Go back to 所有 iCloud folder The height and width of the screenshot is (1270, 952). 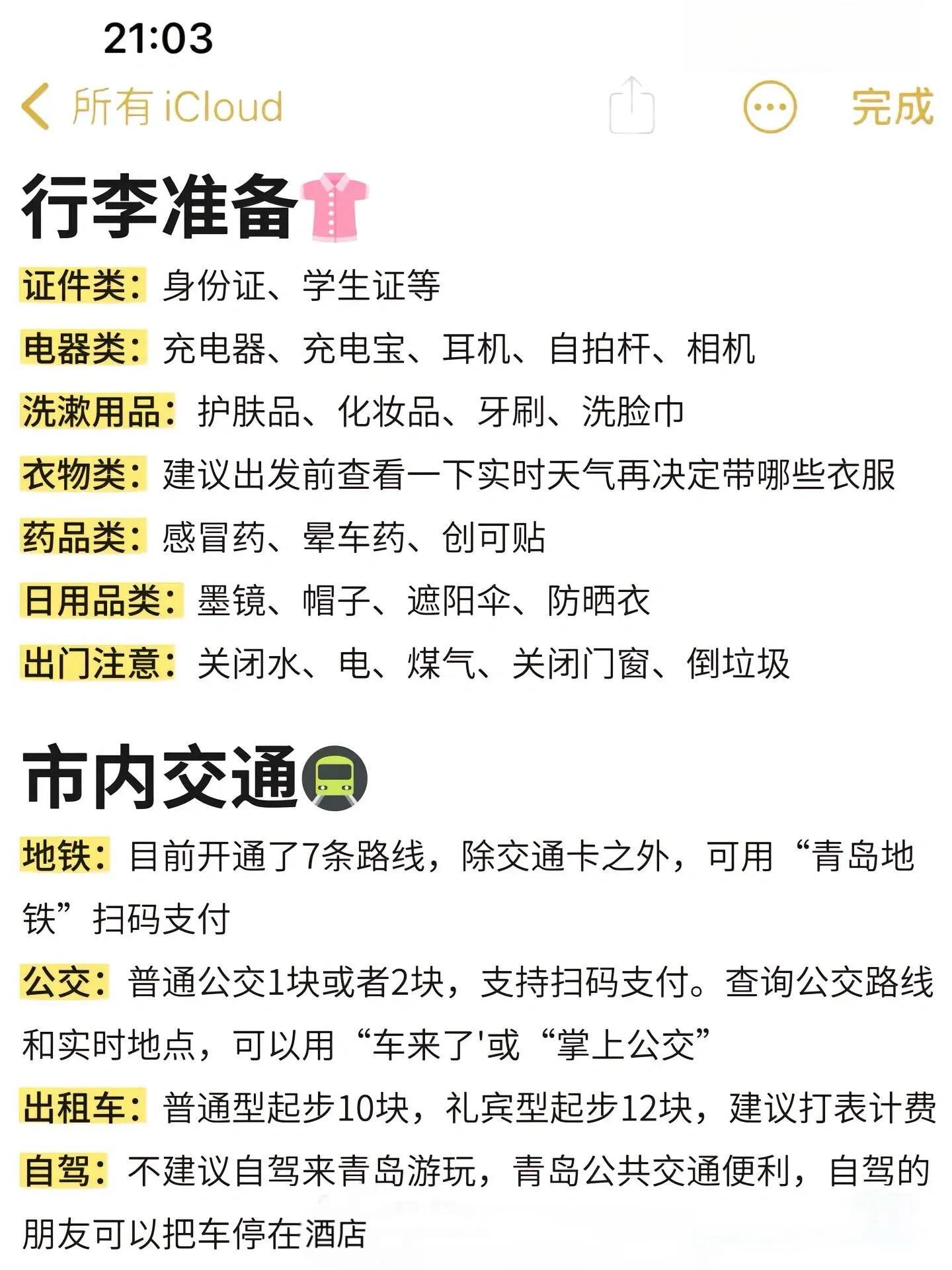pos(152,106)
